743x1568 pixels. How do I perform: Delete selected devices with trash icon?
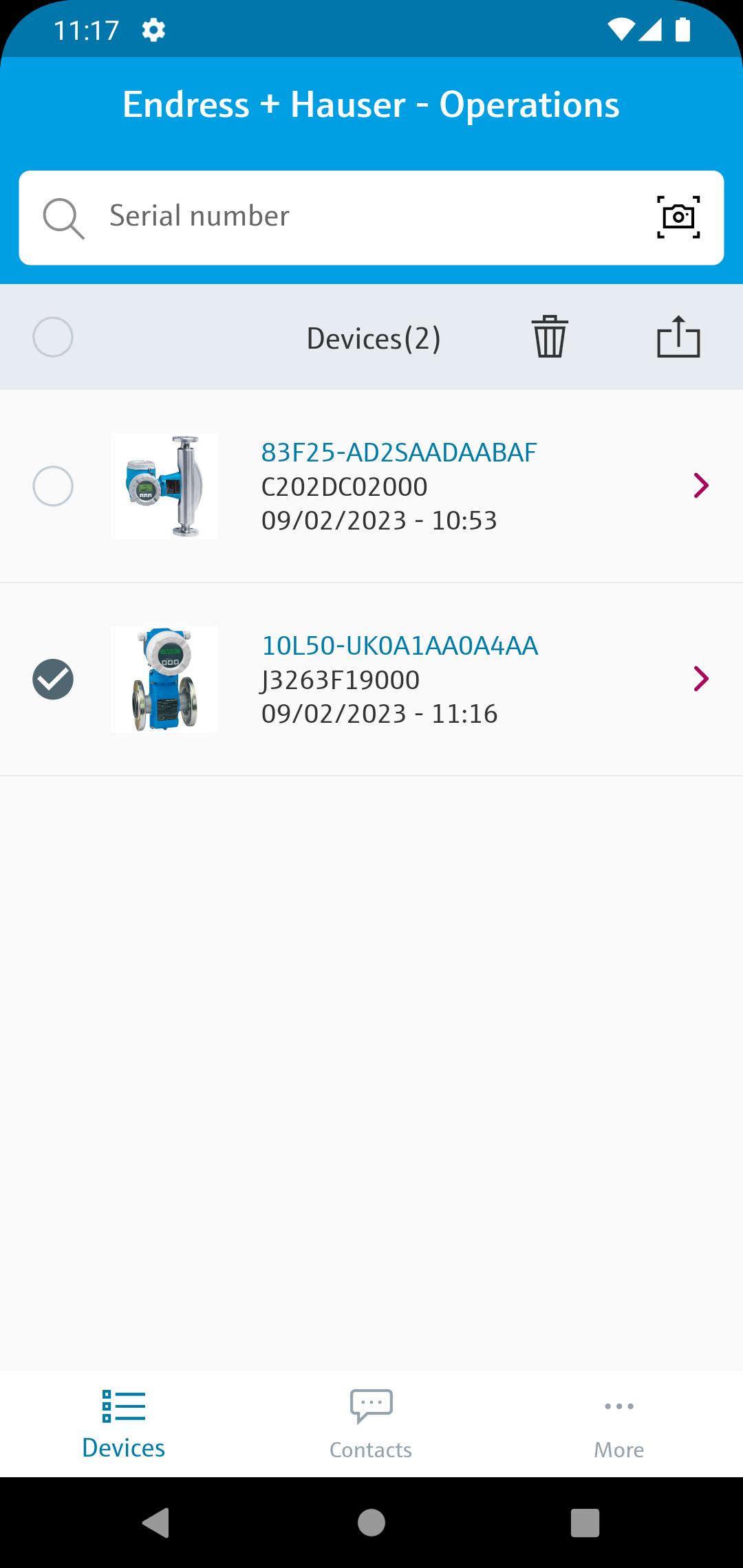click(x=550, y=337)
